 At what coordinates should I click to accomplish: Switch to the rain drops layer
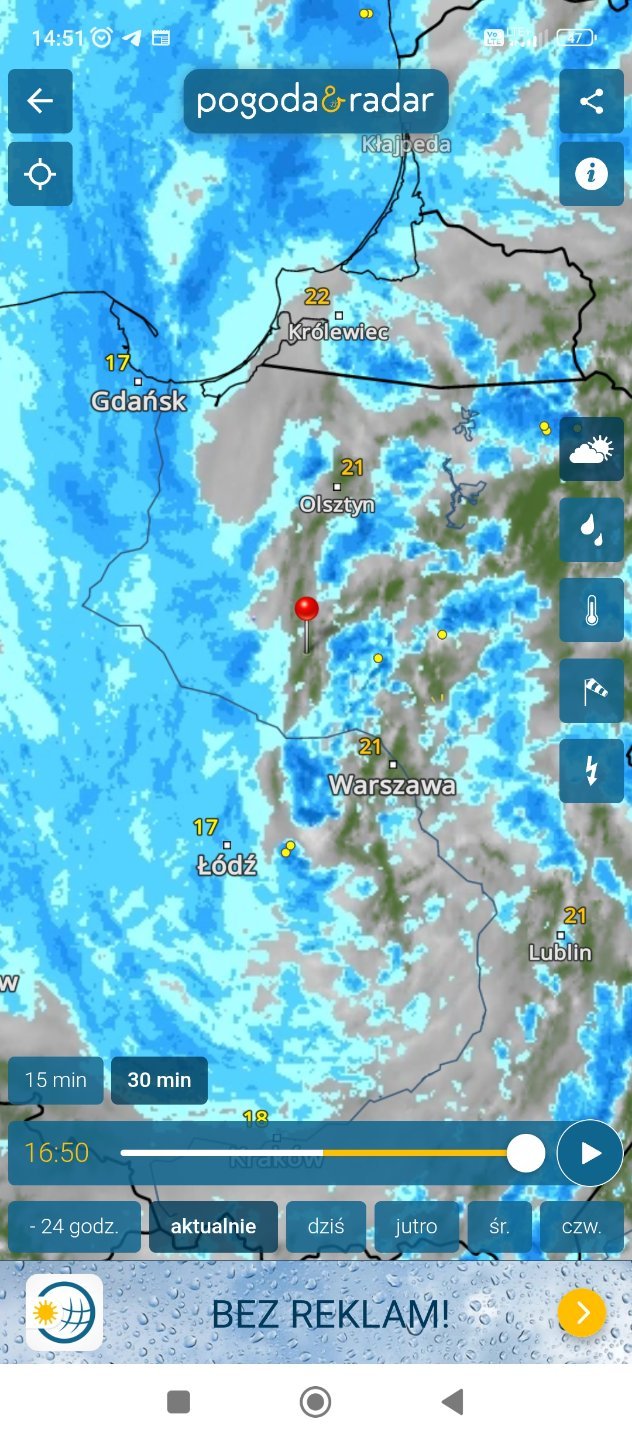tap(591, 530)
